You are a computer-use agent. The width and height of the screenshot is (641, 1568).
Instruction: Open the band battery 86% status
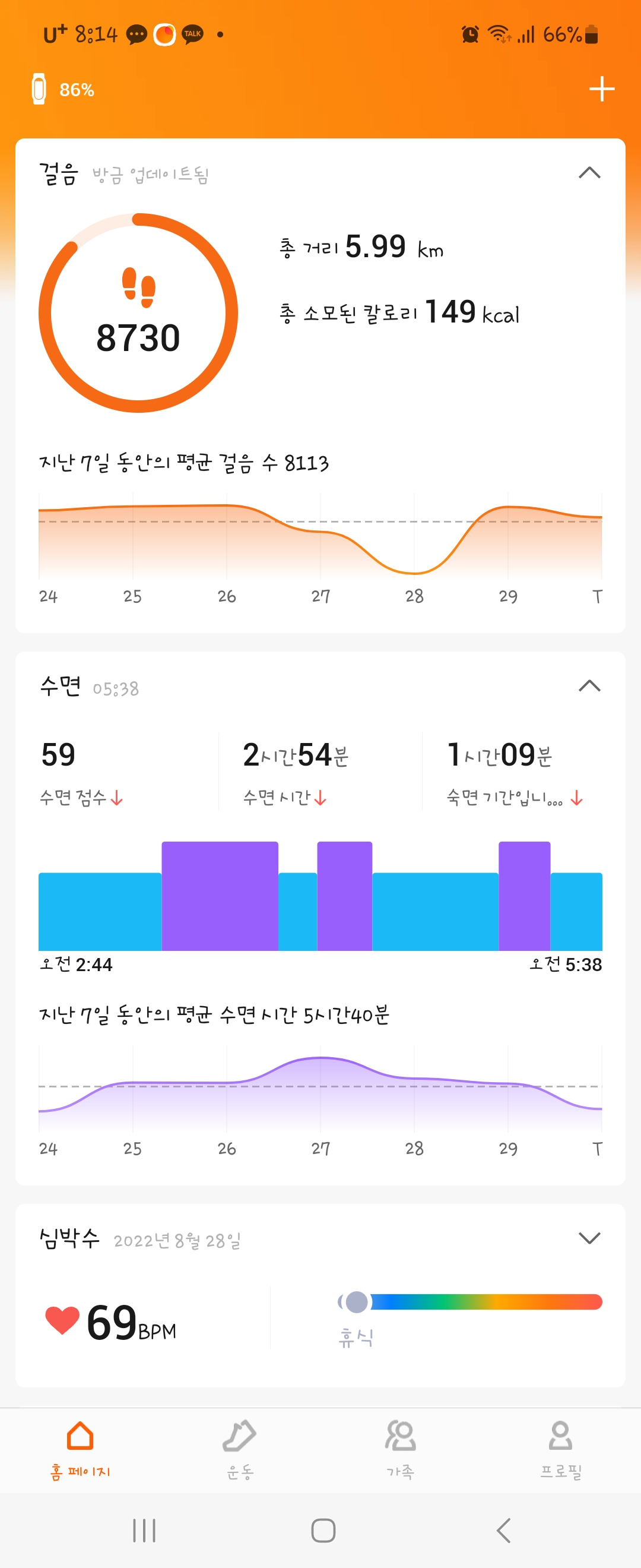[x=64, y=90]
